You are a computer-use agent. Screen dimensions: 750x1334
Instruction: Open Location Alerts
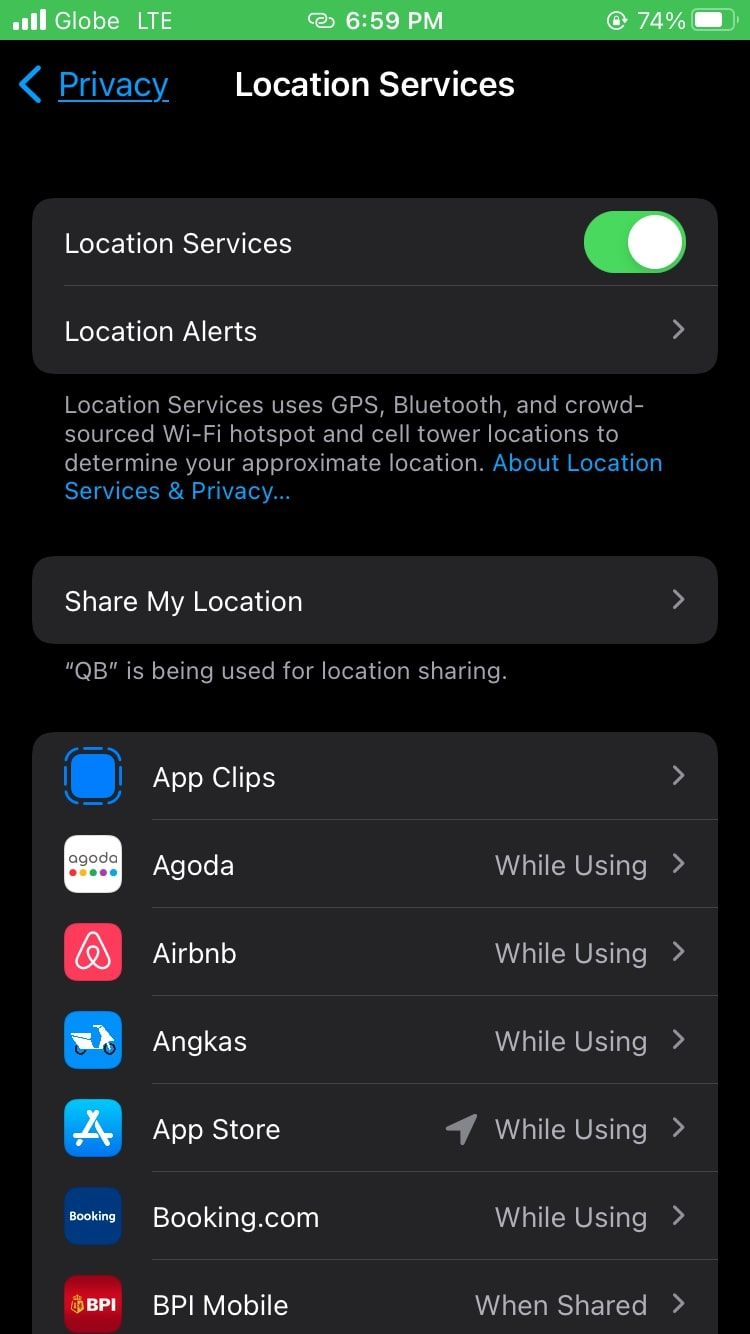(375, 331)
